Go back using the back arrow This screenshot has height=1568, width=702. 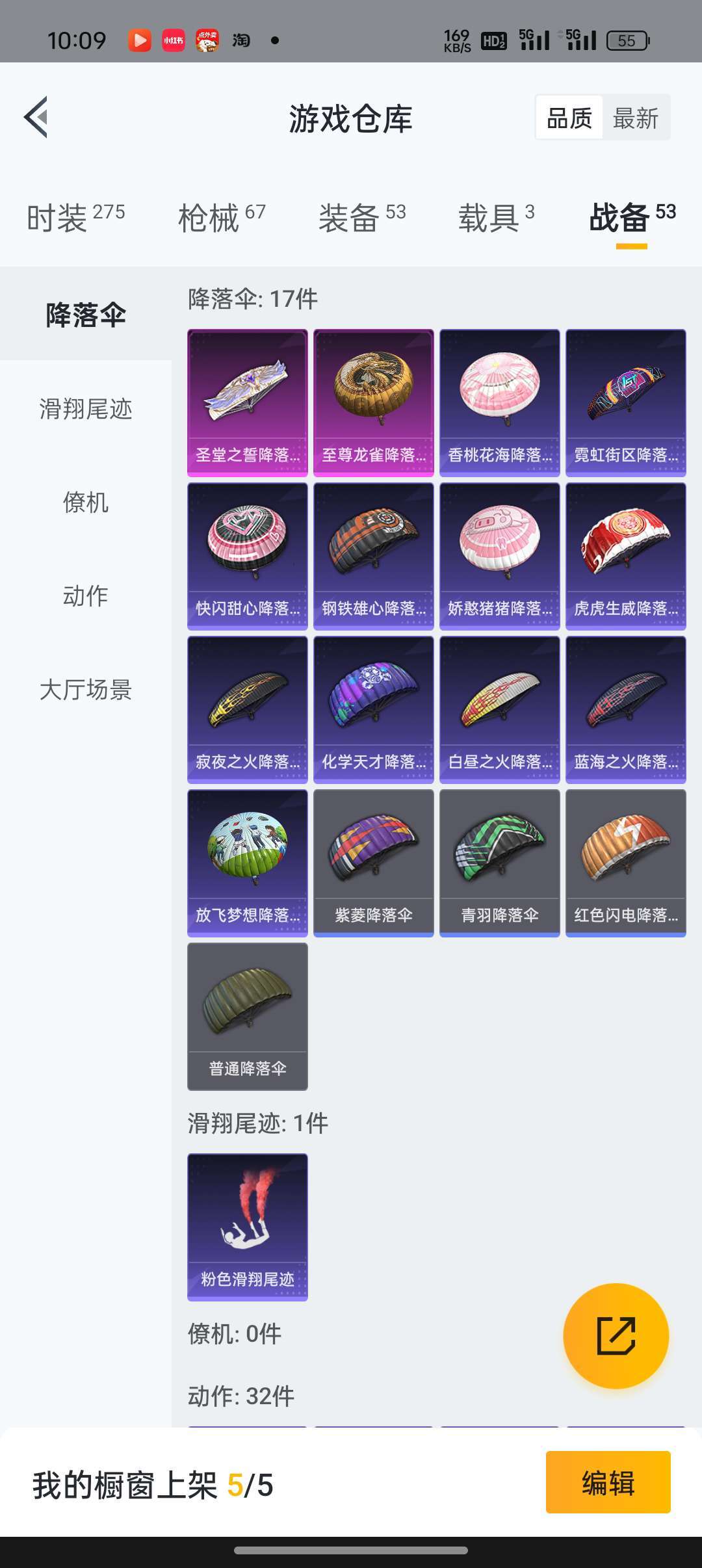pos(36,118)
